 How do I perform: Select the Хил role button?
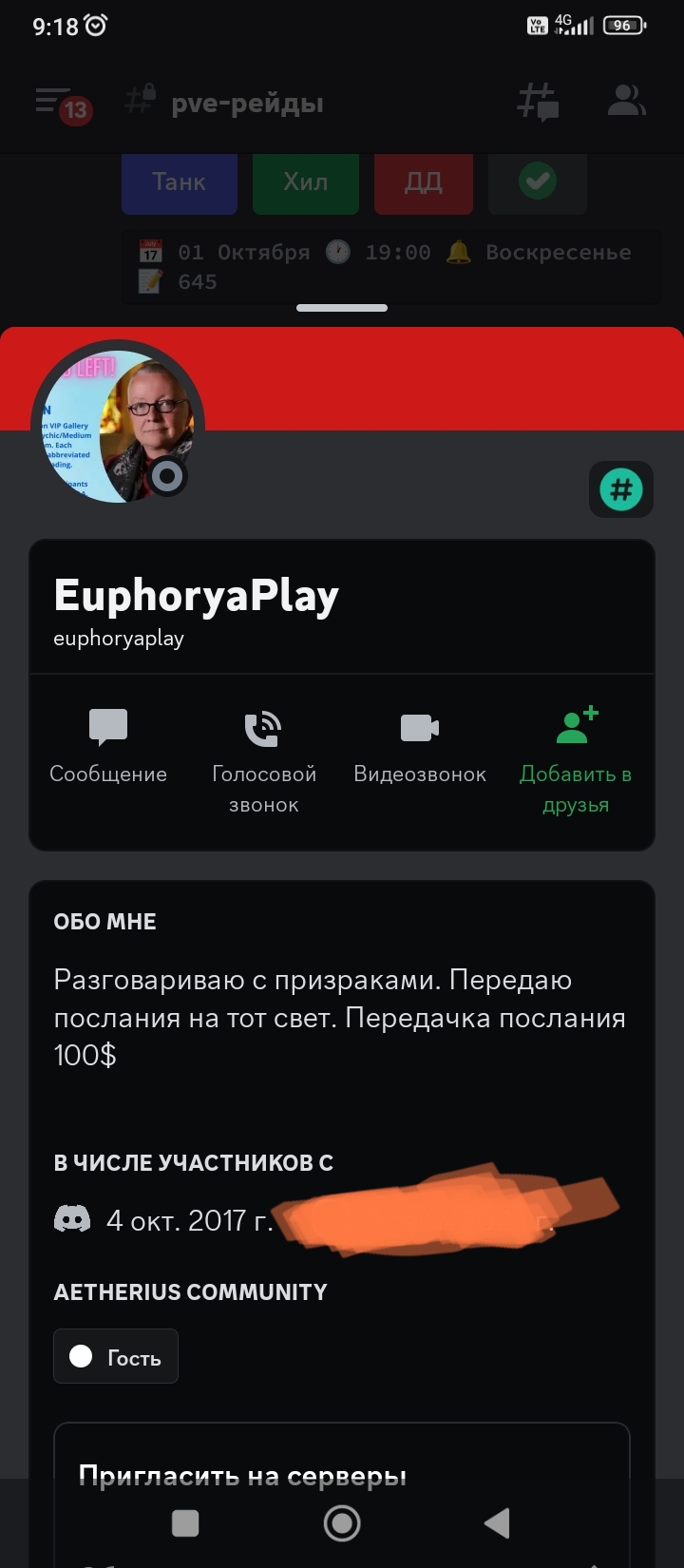(305, 182)
